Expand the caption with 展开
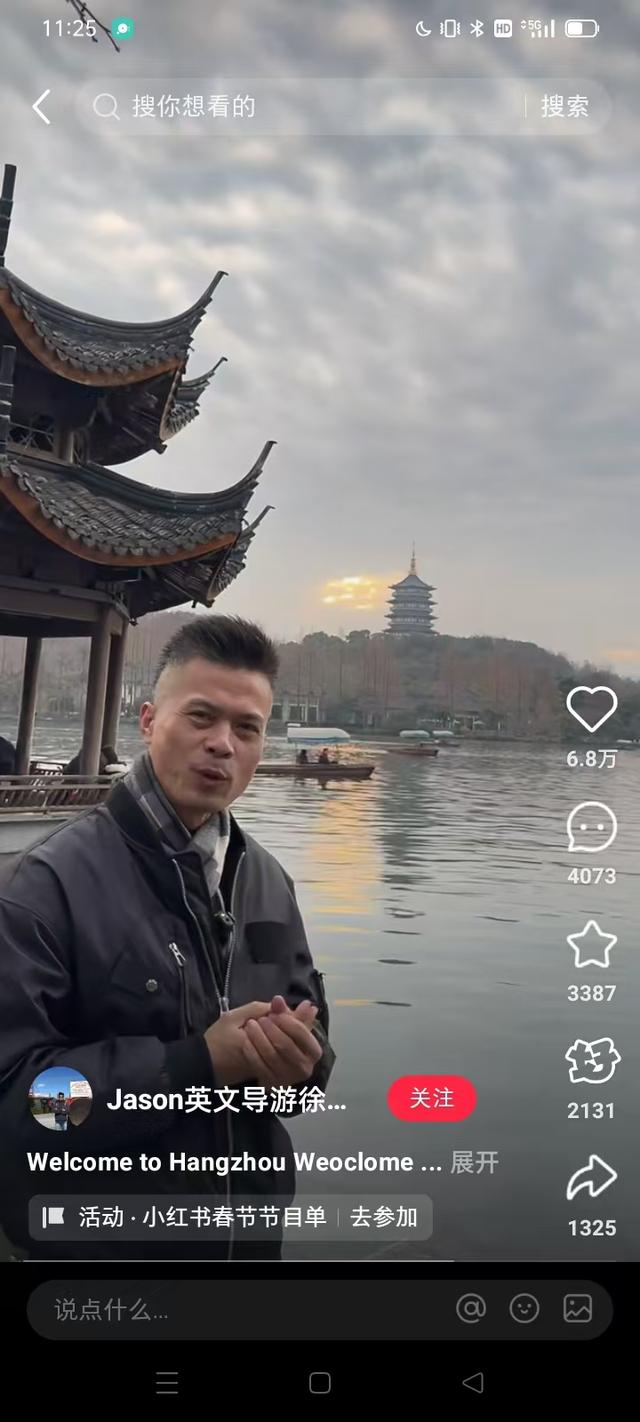Viewport: 640px width, 1422px height. [x=474, y=1162]
